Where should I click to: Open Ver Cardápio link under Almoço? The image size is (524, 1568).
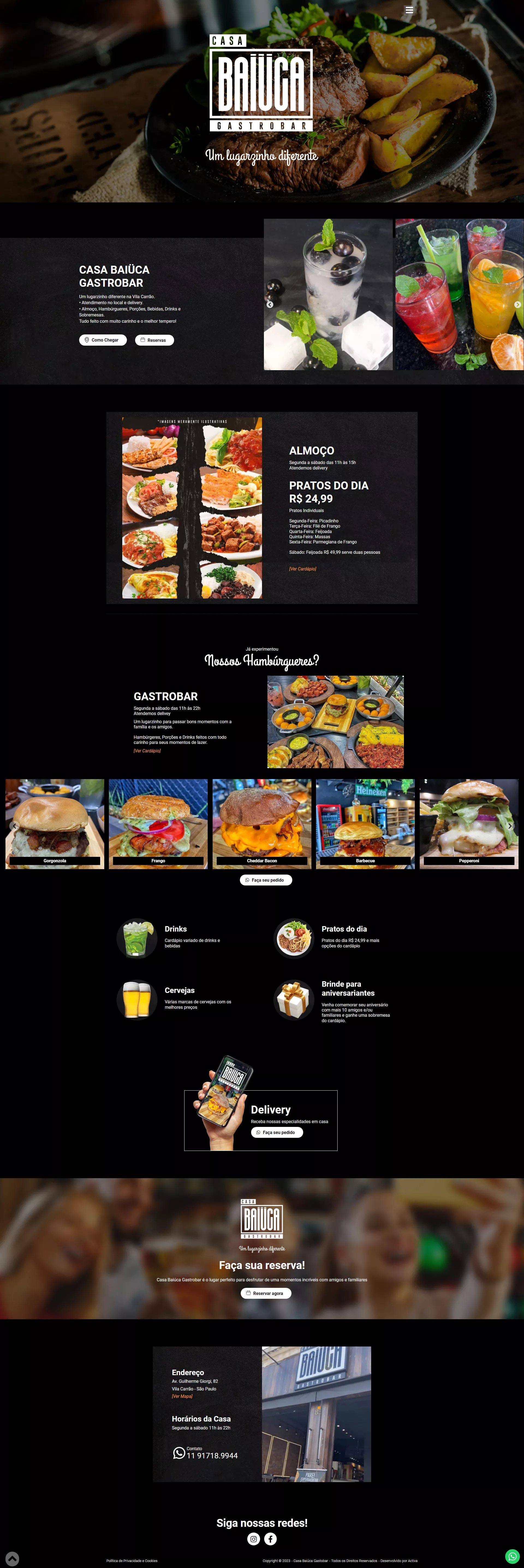[302, 568]
